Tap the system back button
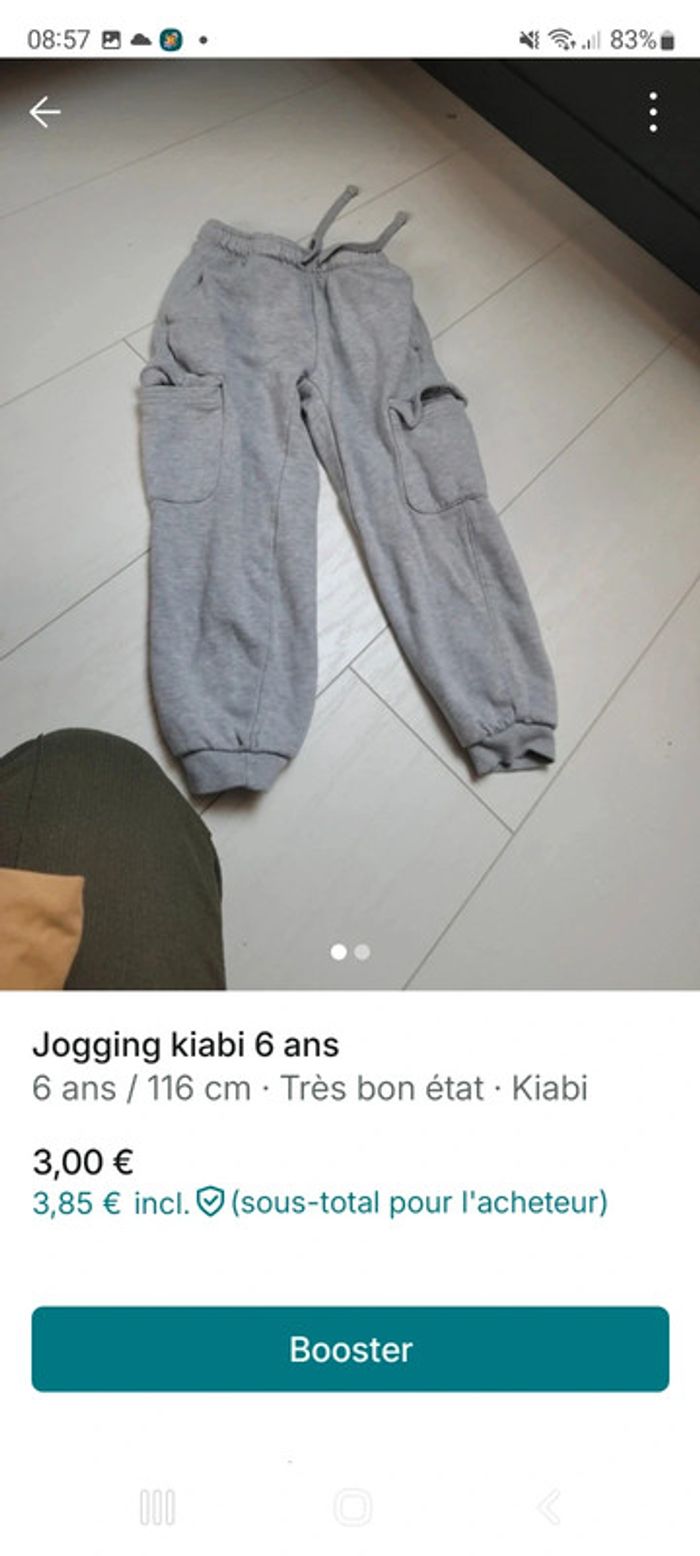Screen dimensions: 700x1556 coord(548,1506)
